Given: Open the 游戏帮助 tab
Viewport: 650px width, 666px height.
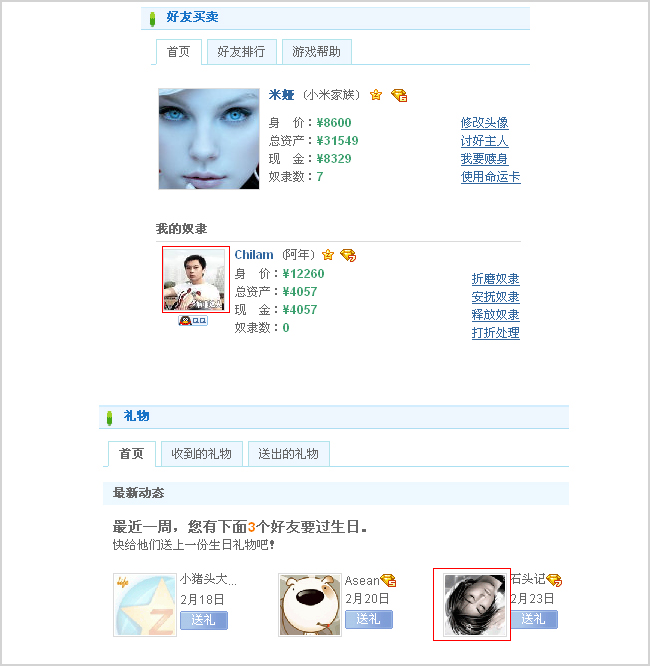Looking at the screenshot, I should tap(316, 52).
